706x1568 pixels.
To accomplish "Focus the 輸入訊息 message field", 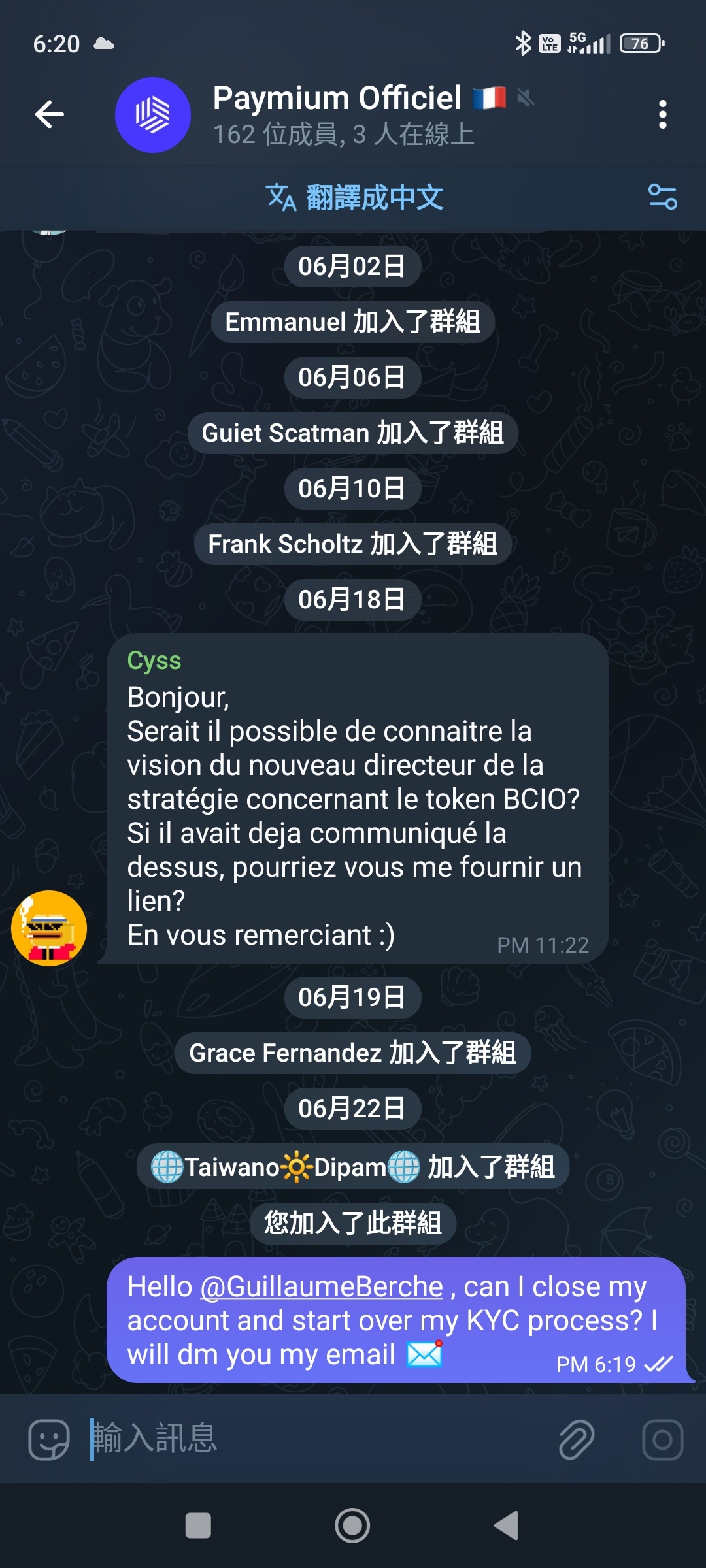I will pyautogui.click(x=314, y=1439).
